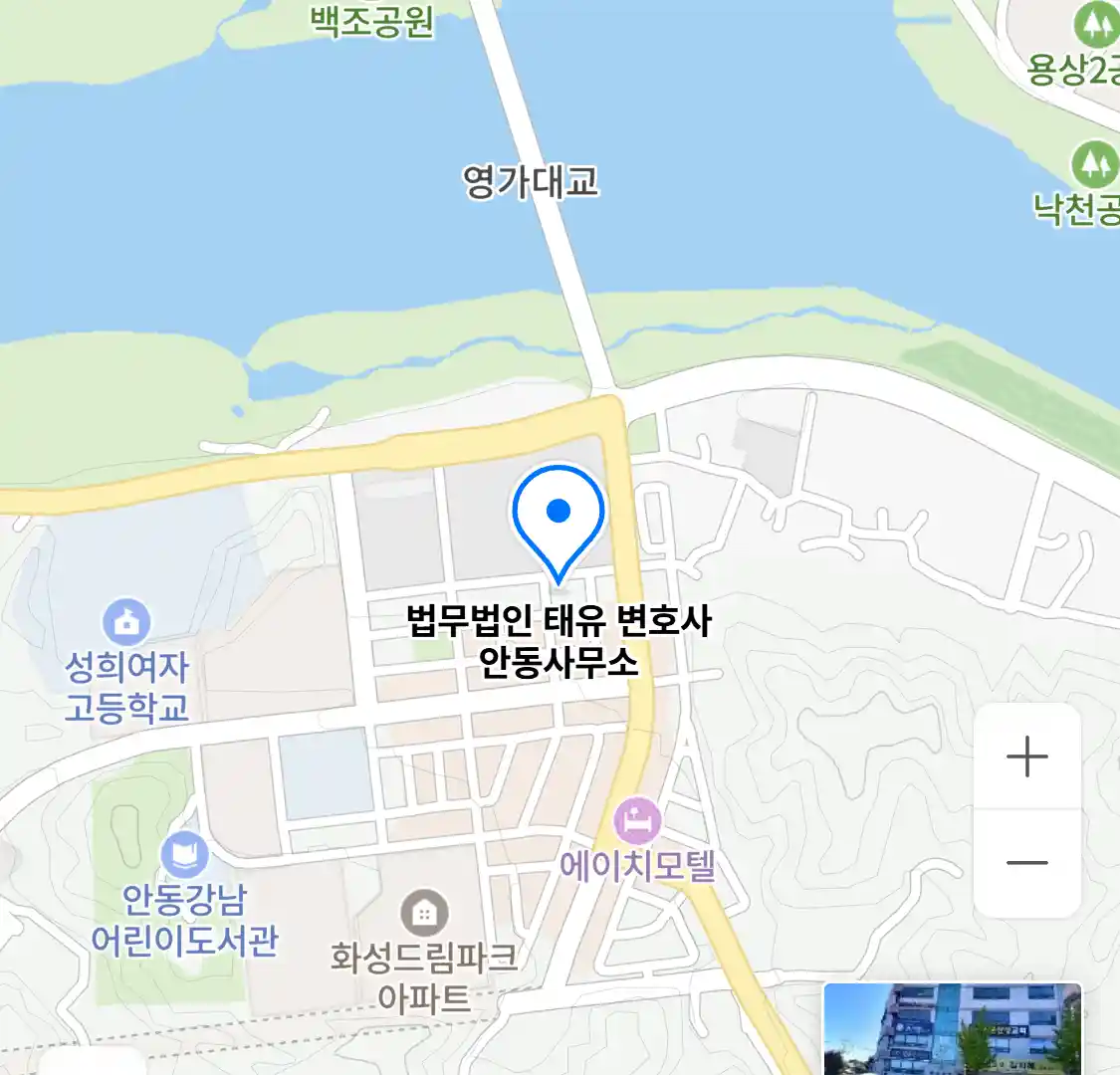The width and height of the screenshot is (1120, 1075).
Task: Tap the 법무법인 태유 변호사 안동사무소 location pin
Action: (559, 520)
